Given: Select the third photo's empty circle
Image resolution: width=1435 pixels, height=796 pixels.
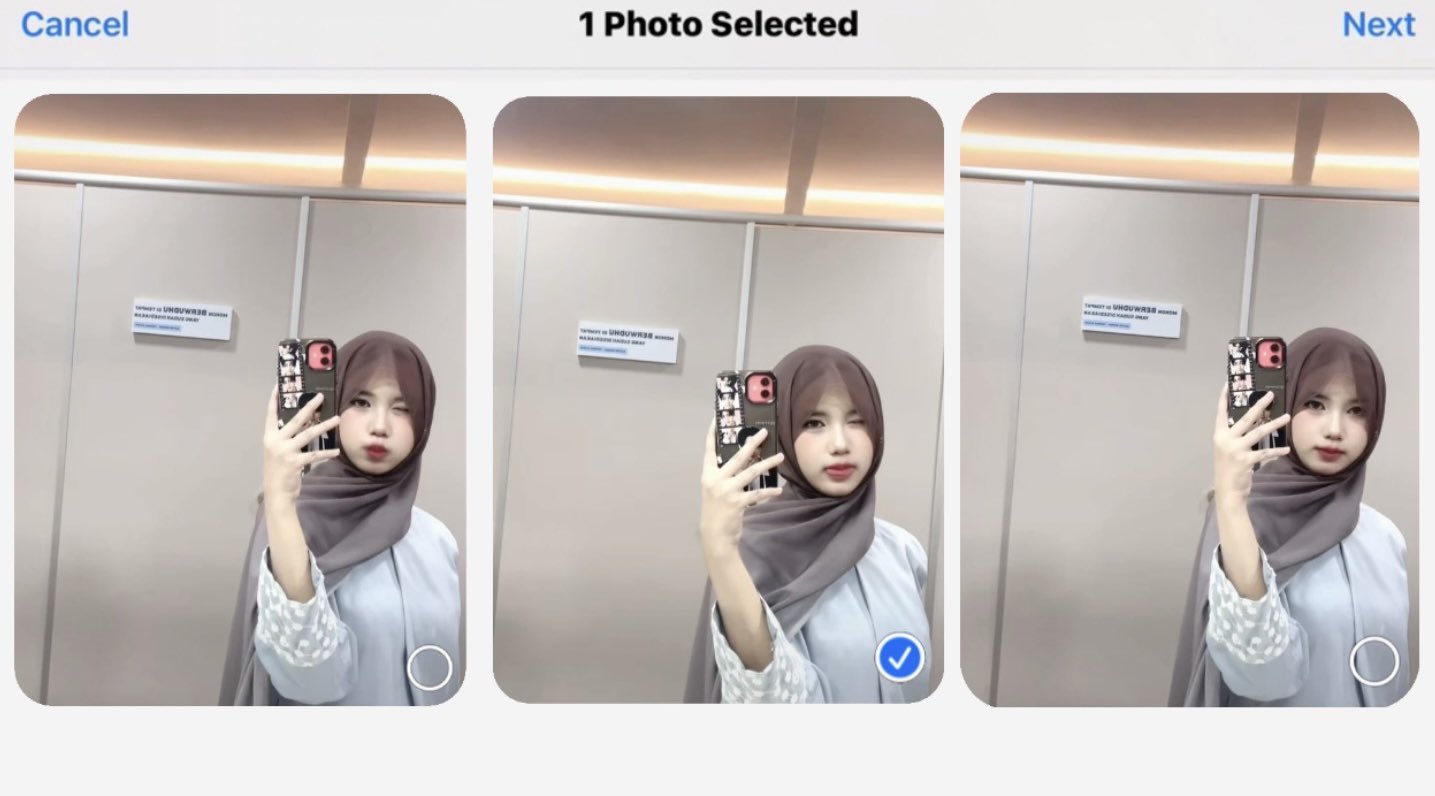Looking at the screenshot, I should (1374, 661).
